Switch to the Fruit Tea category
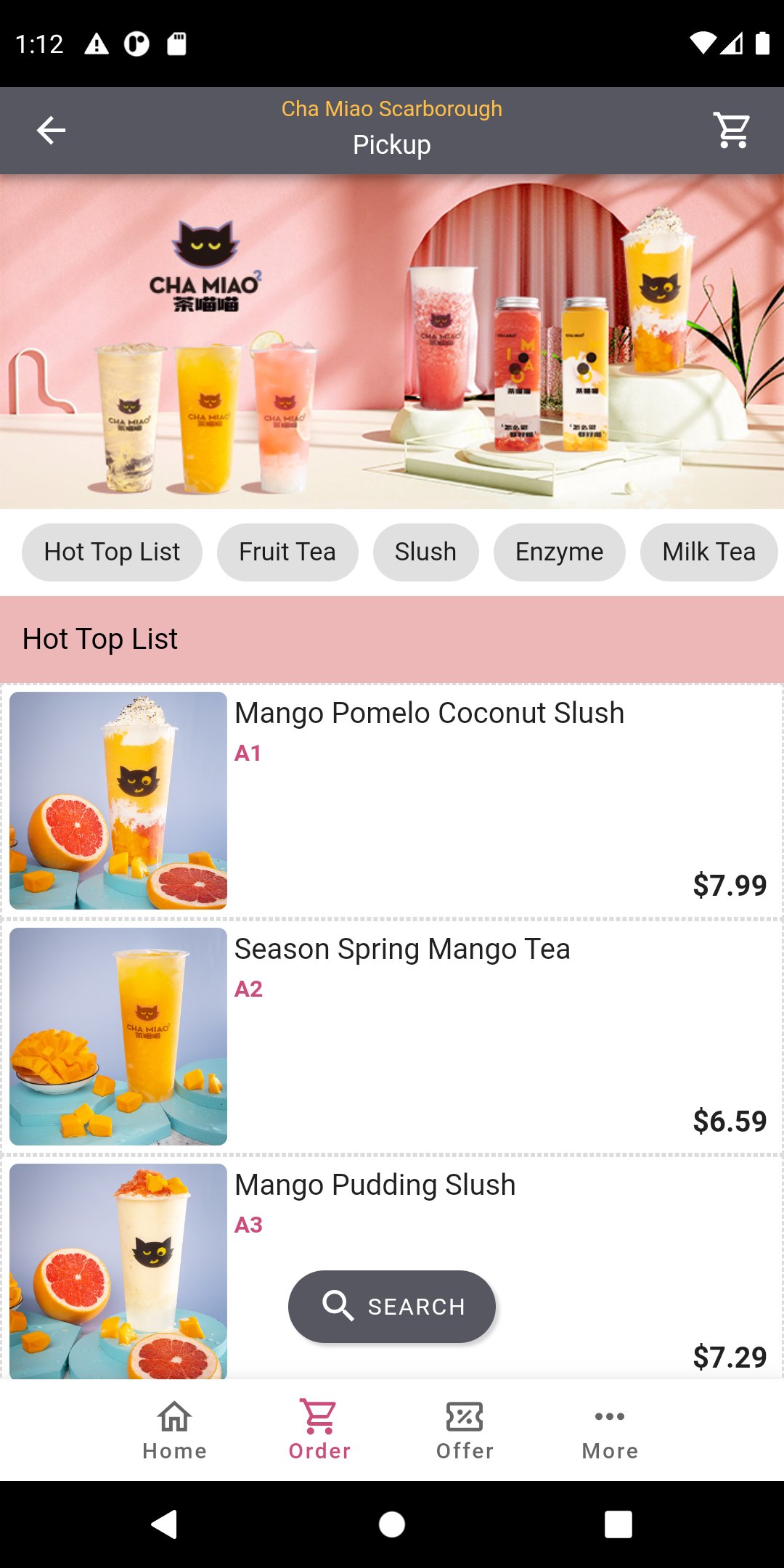The width and height of the screenshot is (784, 1568). click(x=287, y=552)
